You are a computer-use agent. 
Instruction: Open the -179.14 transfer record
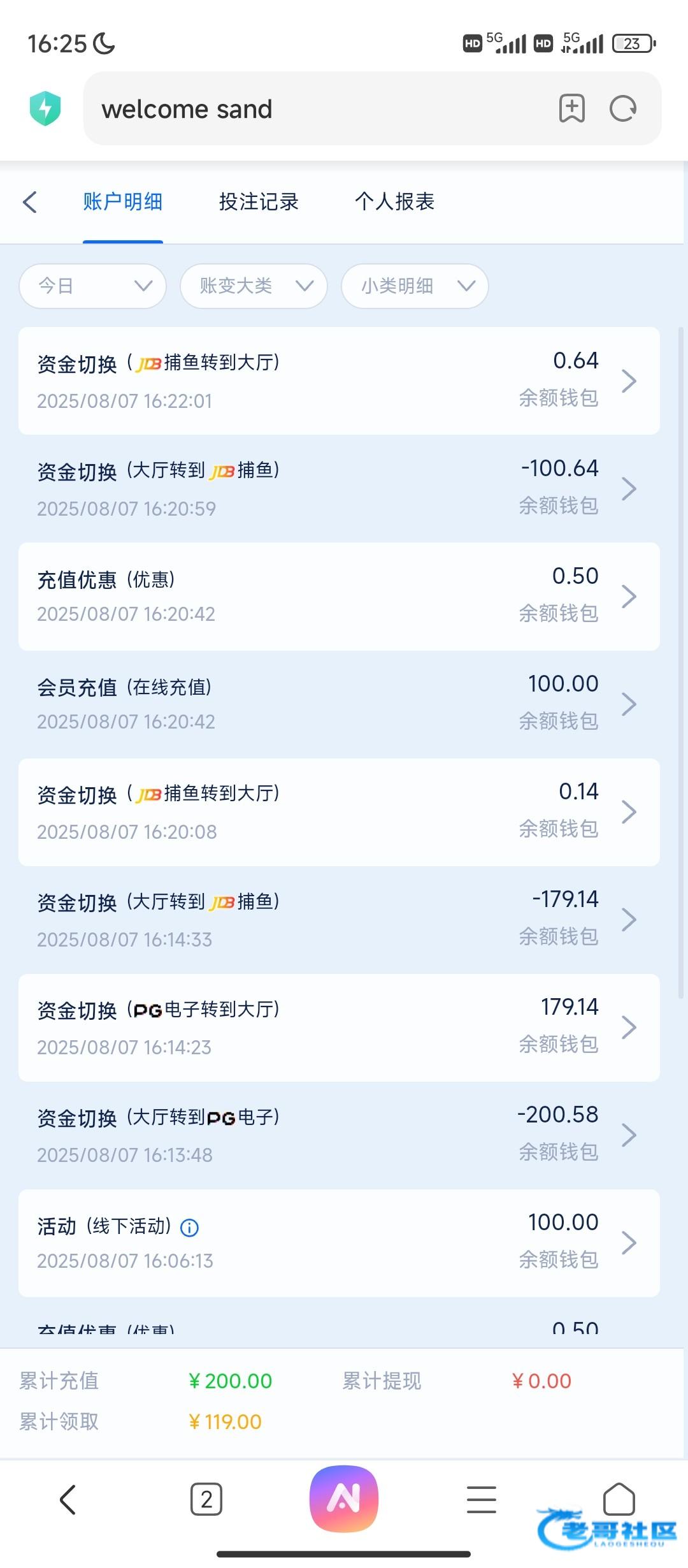point(339,920)
